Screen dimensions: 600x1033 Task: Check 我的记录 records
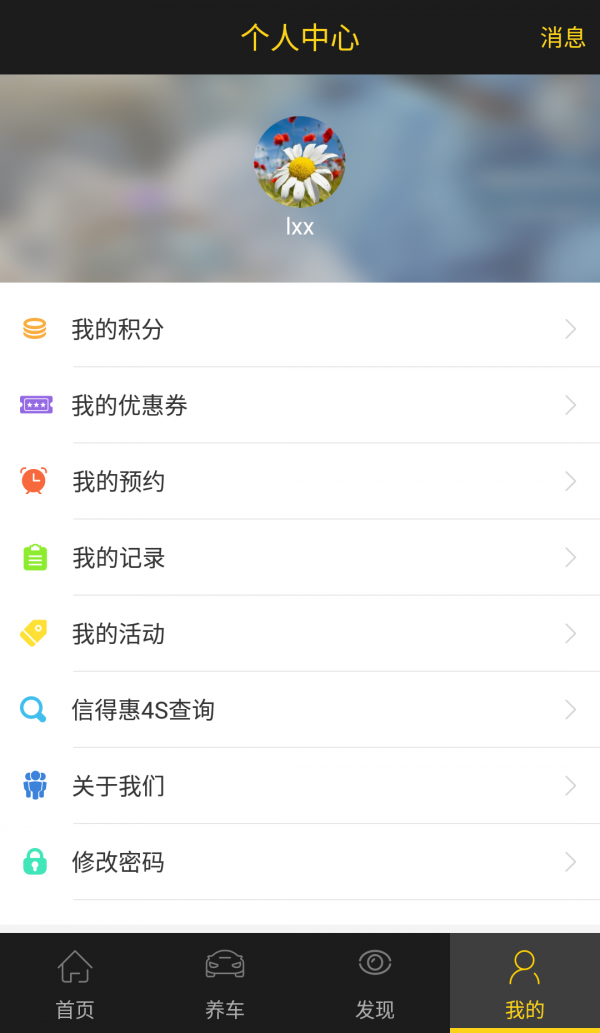(300, 557)
